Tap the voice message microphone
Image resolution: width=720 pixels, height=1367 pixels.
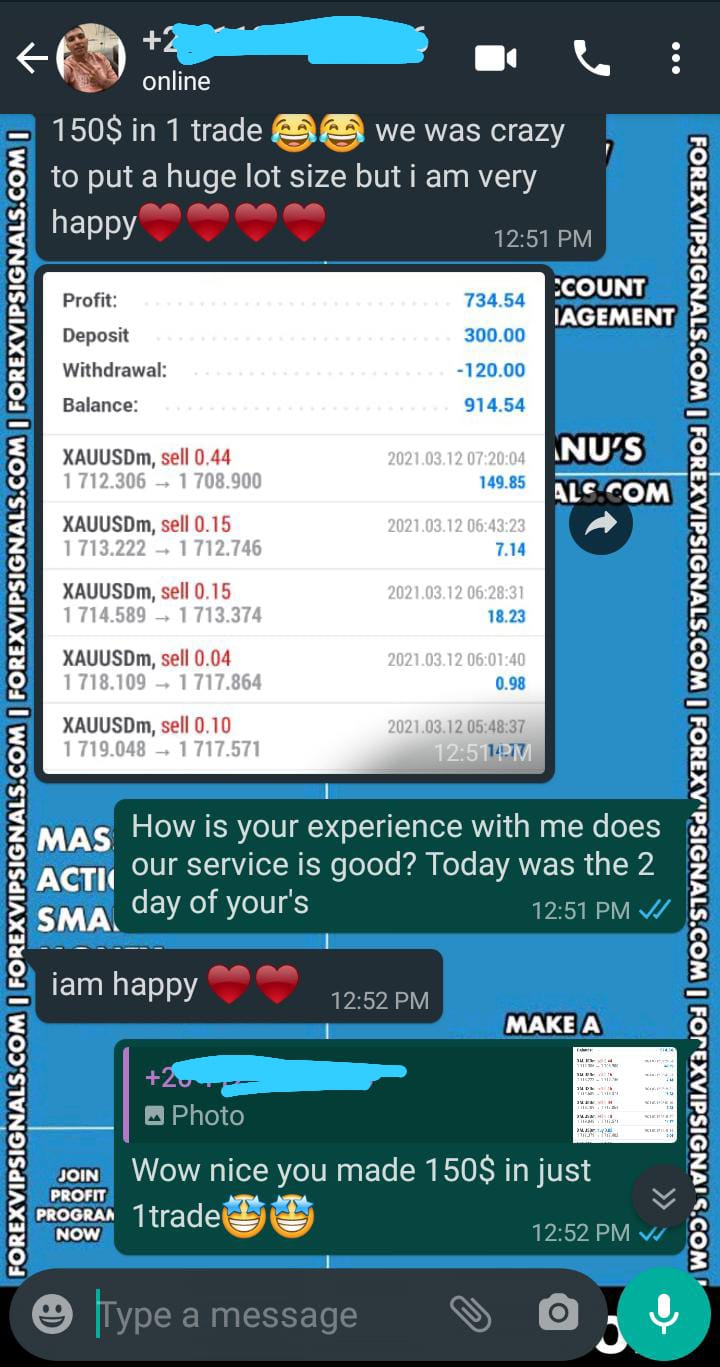pos(663,1314)
